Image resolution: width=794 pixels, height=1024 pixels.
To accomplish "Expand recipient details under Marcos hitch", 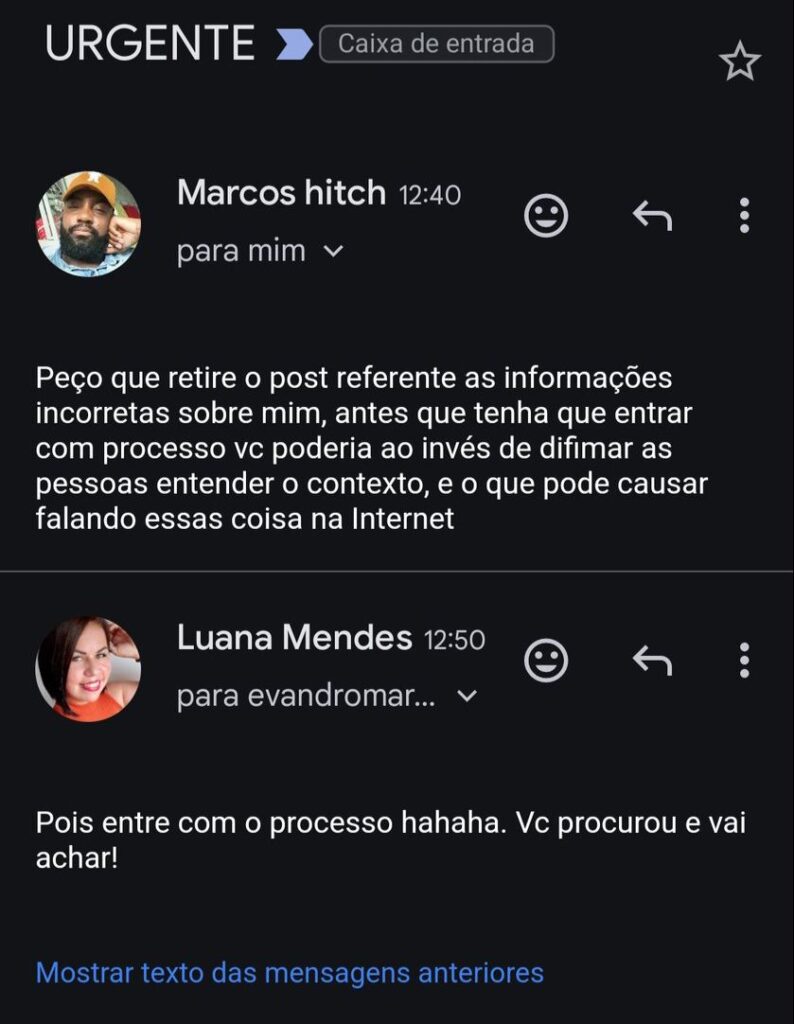I will click(x=334, y=252).
